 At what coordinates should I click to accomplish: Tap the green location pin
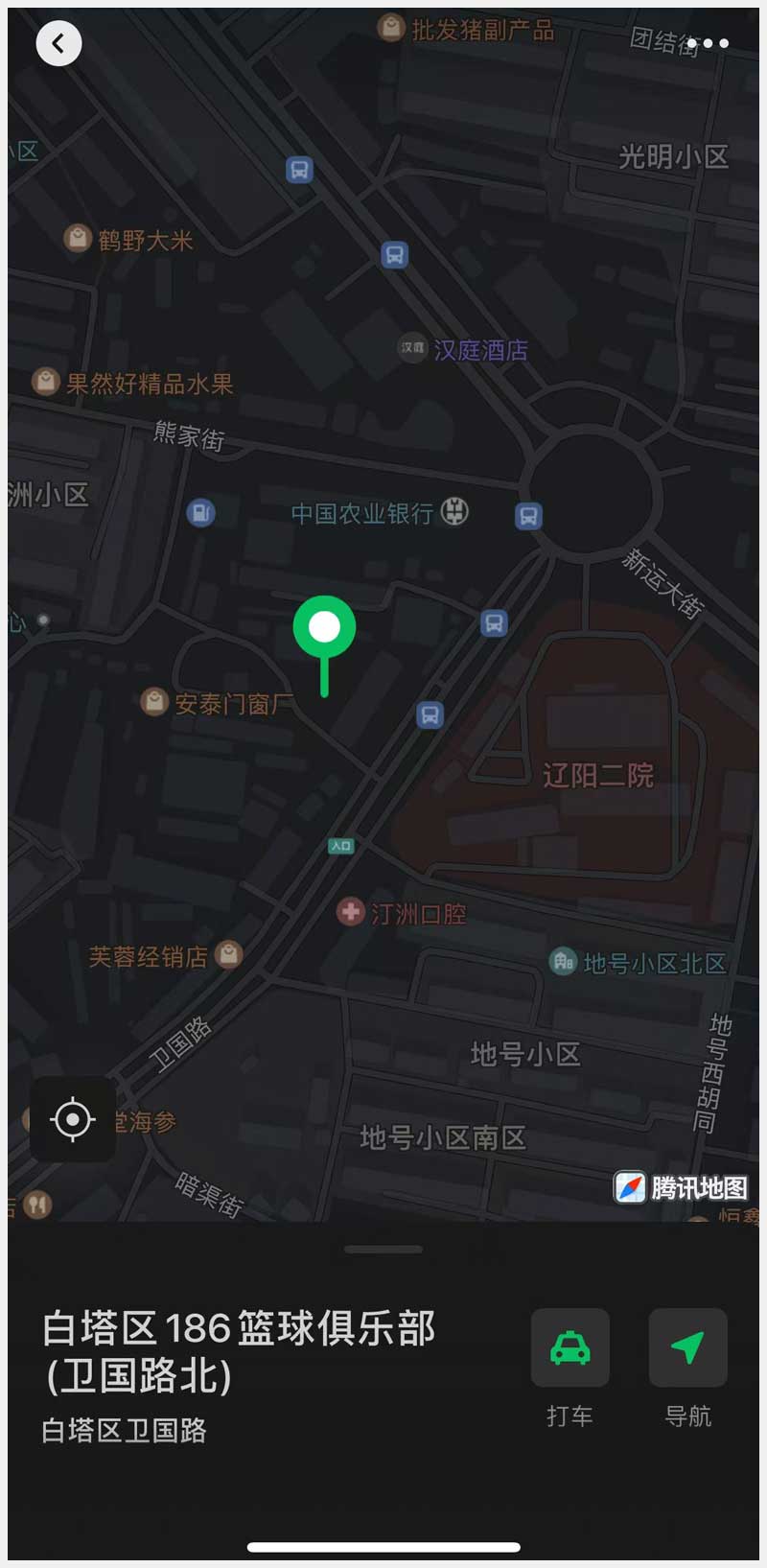(x=324, y=628)
